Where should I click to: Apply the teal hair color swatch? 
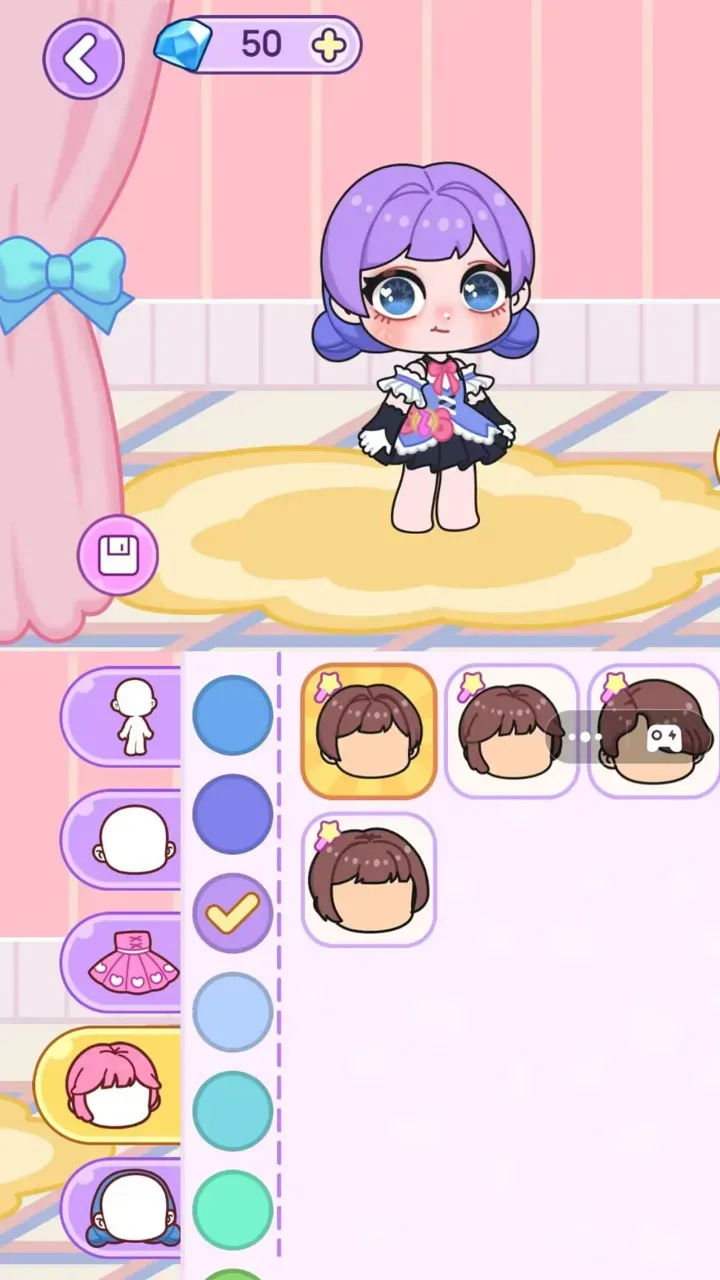233,1110
